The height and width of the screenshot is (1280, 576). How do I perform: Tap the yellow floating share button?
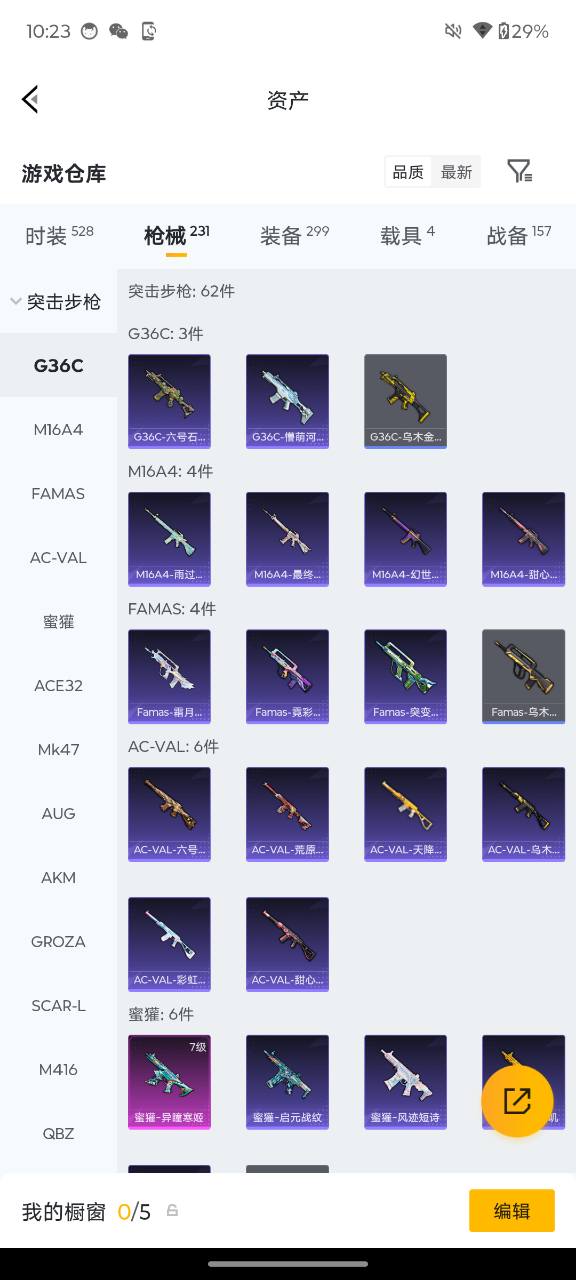pos(517,1101)
